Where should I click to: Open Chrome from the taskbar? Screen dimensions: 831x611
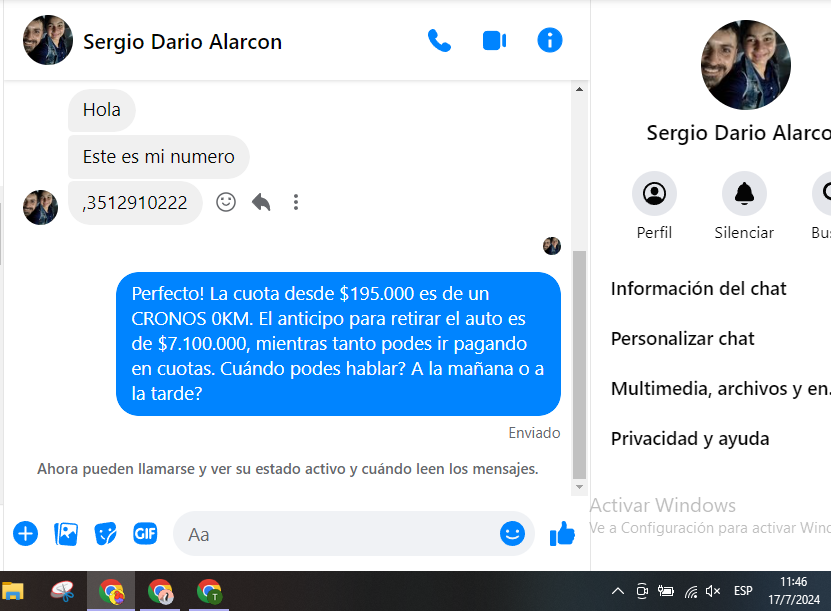(112, 591)
